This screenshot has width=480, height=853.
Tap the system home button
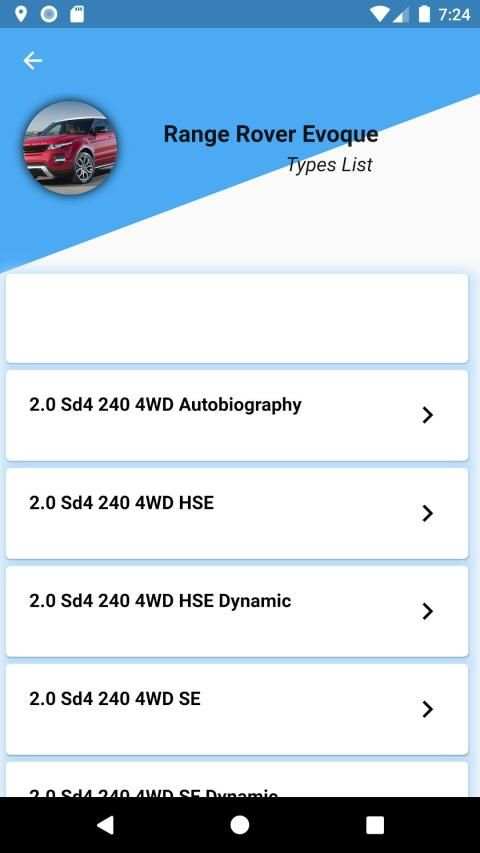tap(240, 825)
